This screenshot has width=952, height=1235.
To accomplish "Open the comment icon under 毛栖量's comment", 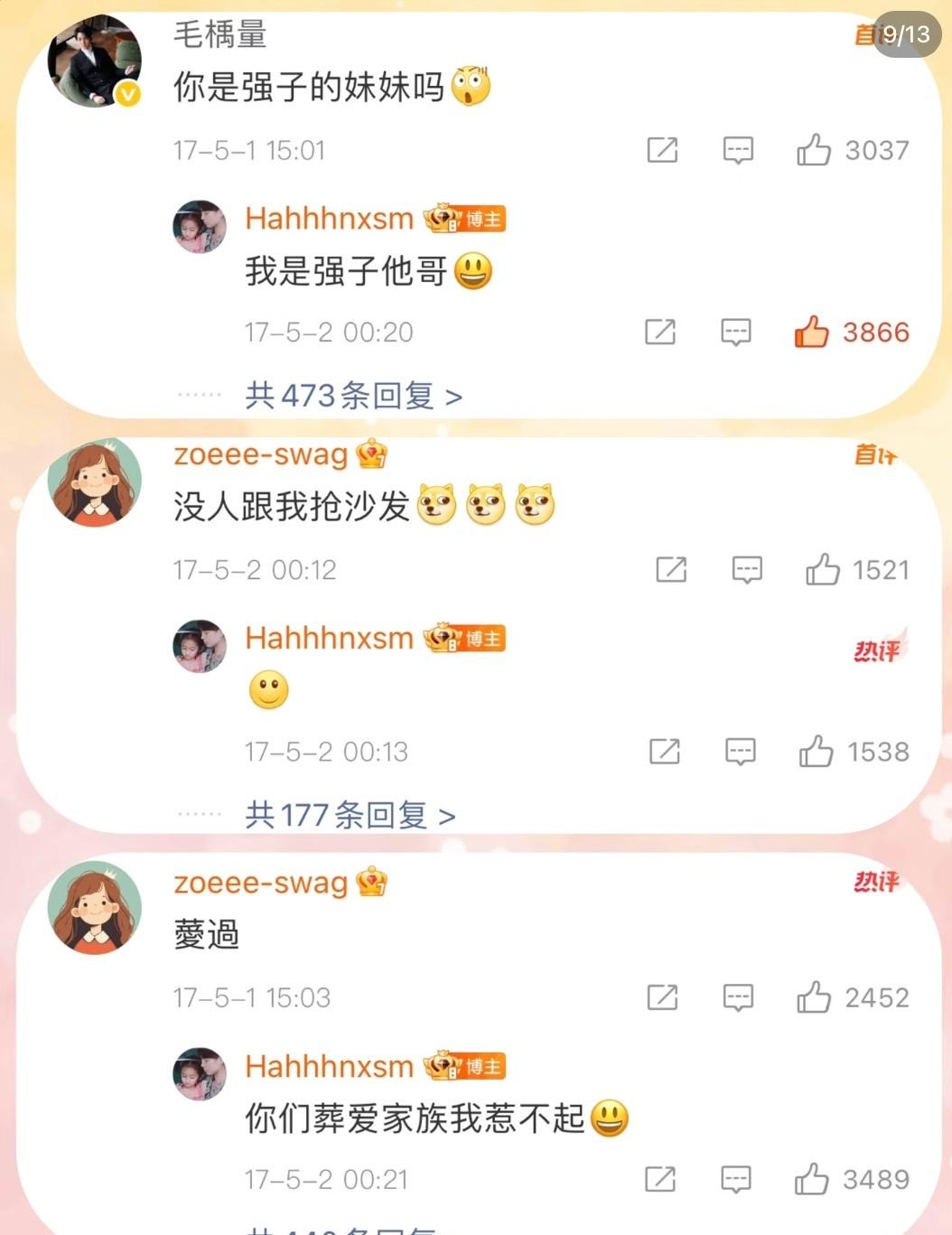I will click(739, 150).
